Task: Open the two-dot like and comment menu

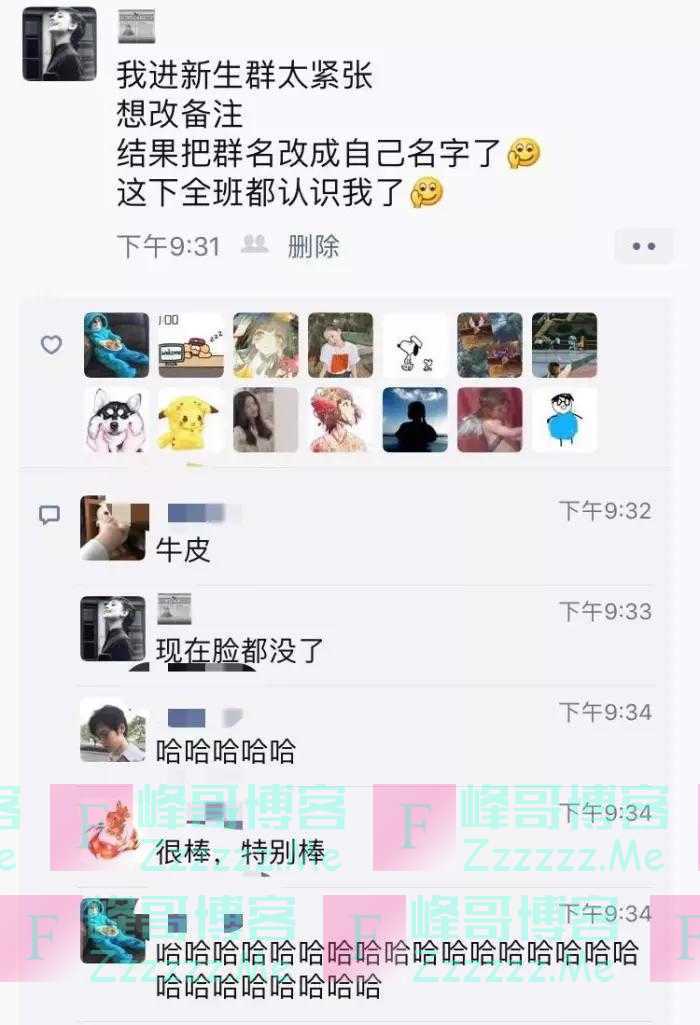Action: tap(644, 246)
